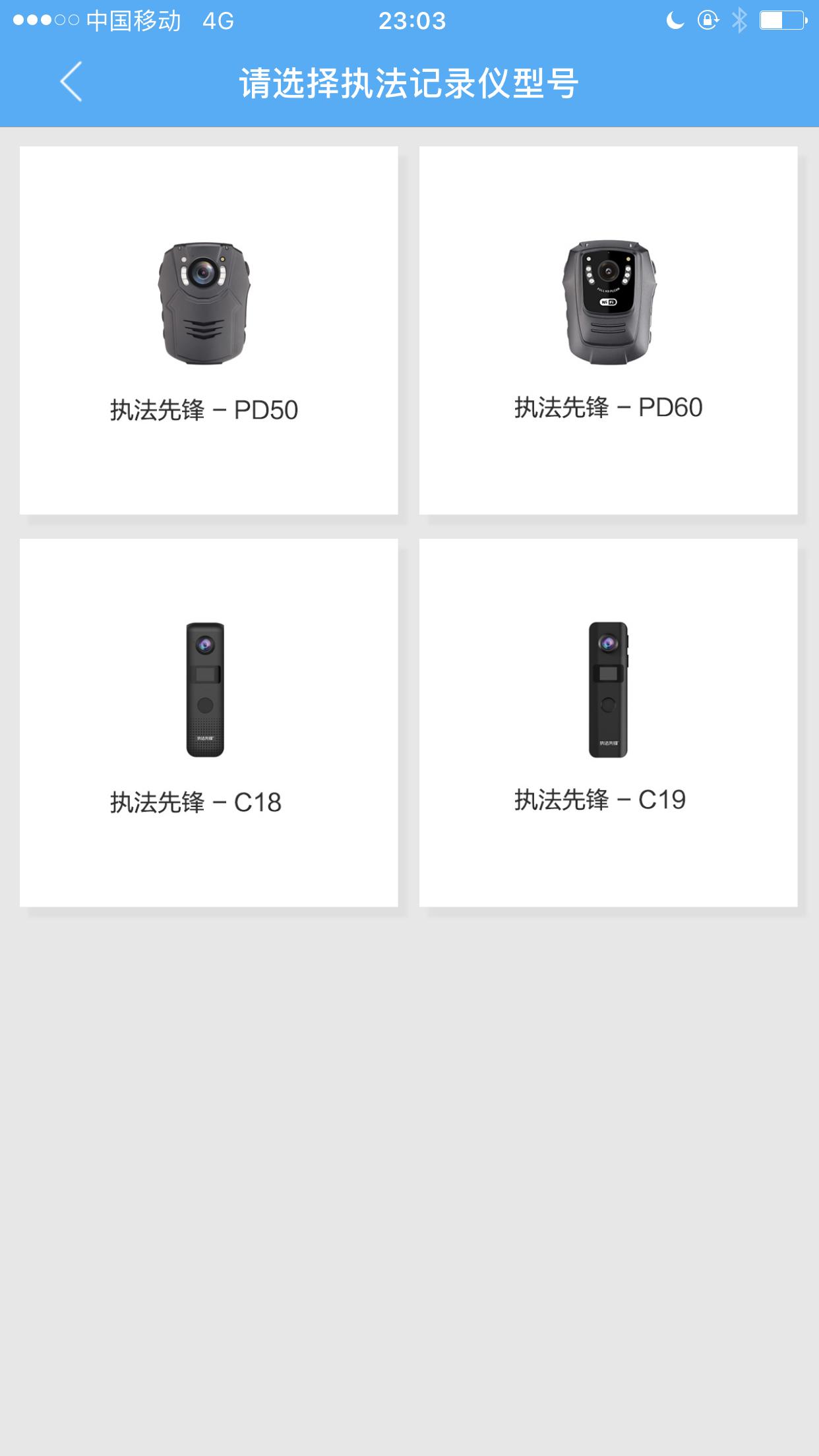Select the 执法先锋－PD60 card
The image size is (819, 1456).
pyautogui.click(x=607, y=330)
